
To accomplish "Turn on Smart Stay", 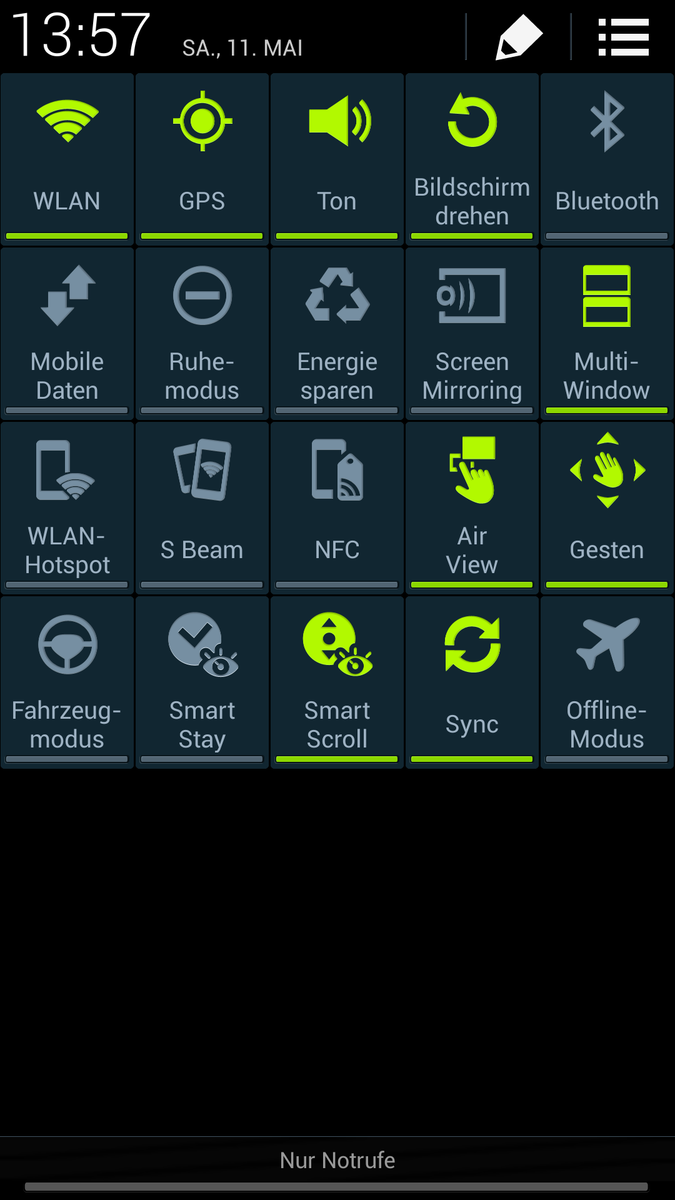I will pyautogui.click(x=202, y=682).
